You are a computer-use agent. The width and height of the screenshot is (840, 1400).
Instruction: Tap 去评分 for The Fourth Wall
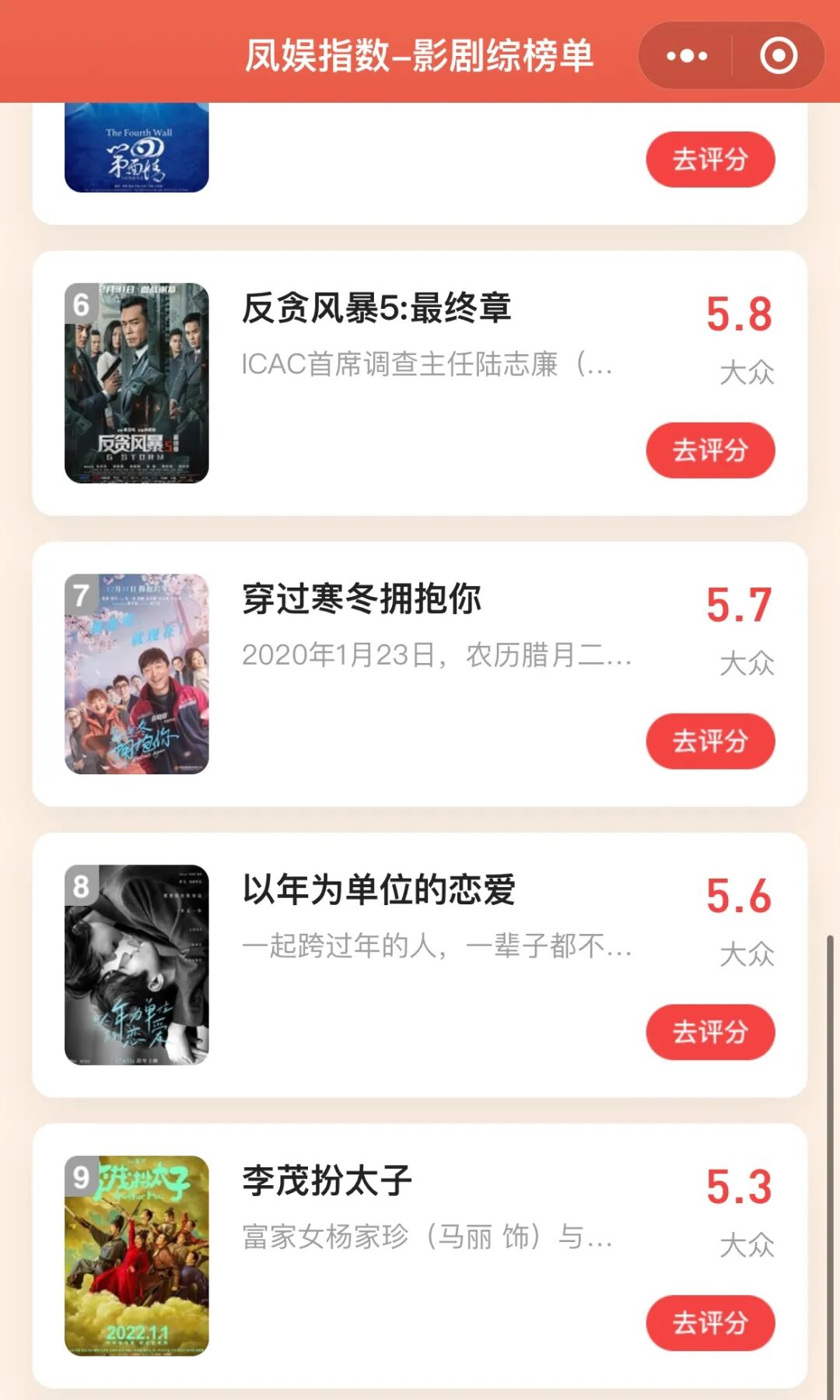click(710, 160)
